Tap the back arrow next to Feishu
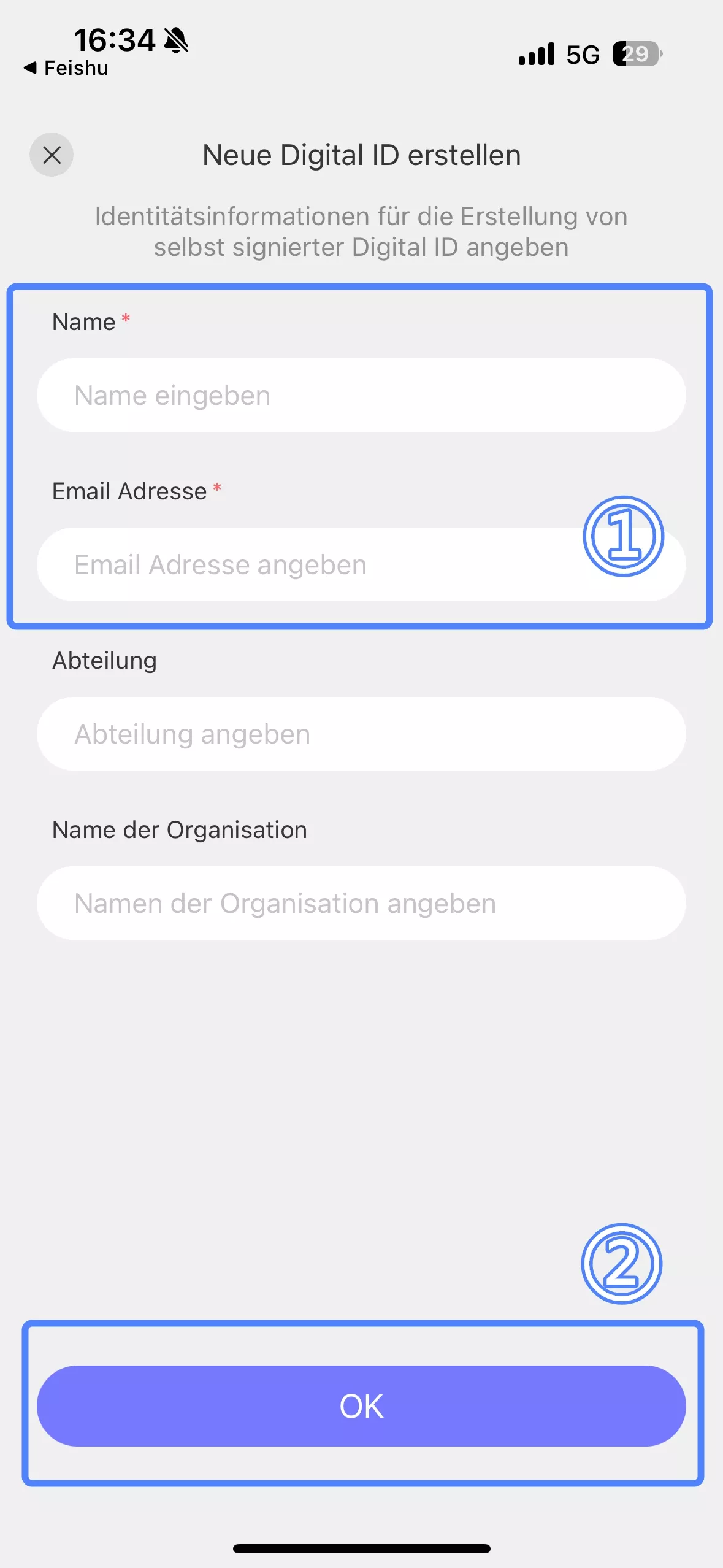The width and height of the screenshot is (723, 1568). click(x=29, y=68)
